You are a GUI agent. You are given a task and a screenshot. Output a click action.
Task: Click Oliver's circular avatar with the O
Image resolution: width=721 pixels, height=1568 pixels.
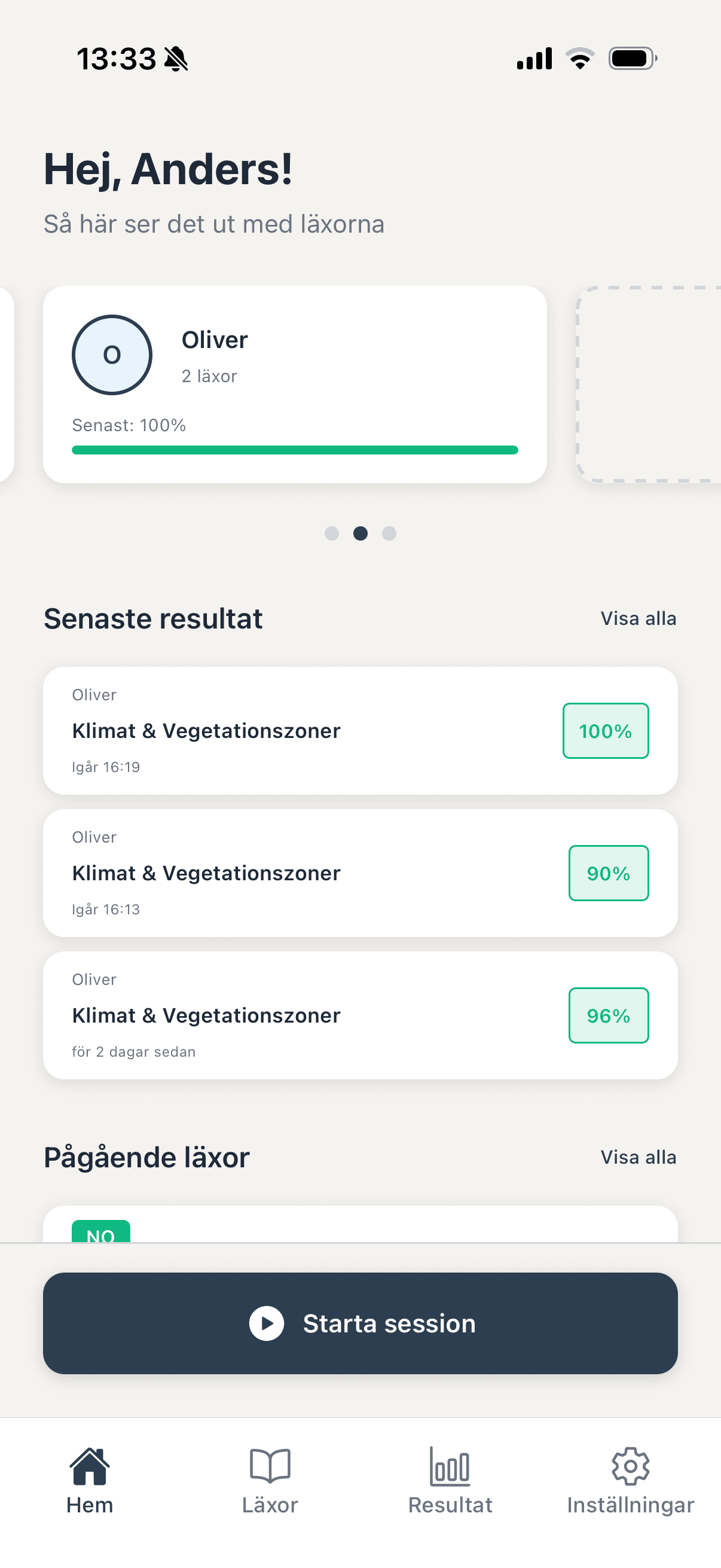click(111, 355)
